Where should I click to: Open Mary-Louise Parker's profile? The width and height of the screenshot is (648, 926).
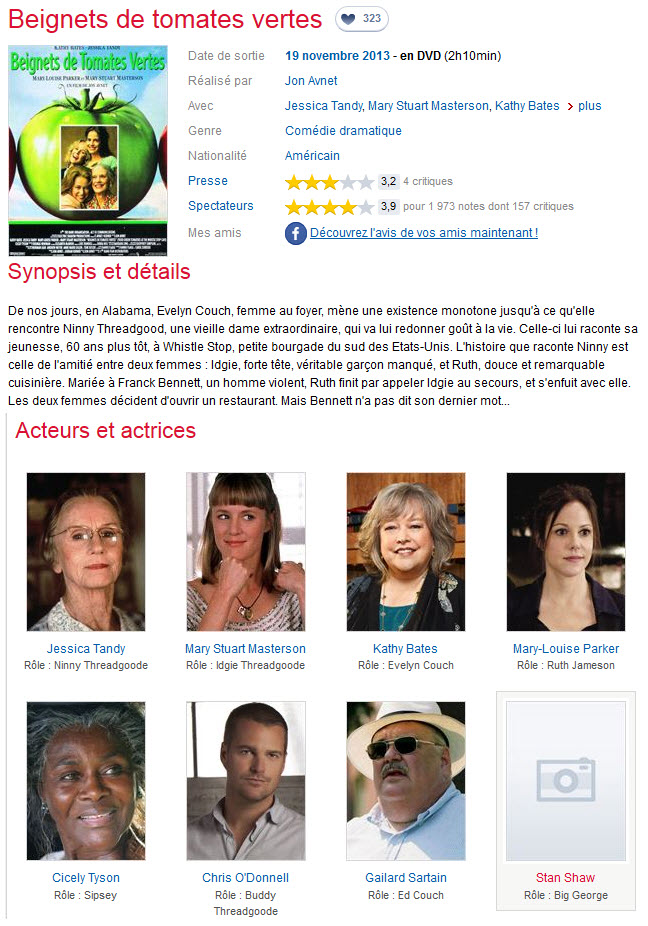click(565, 649)
